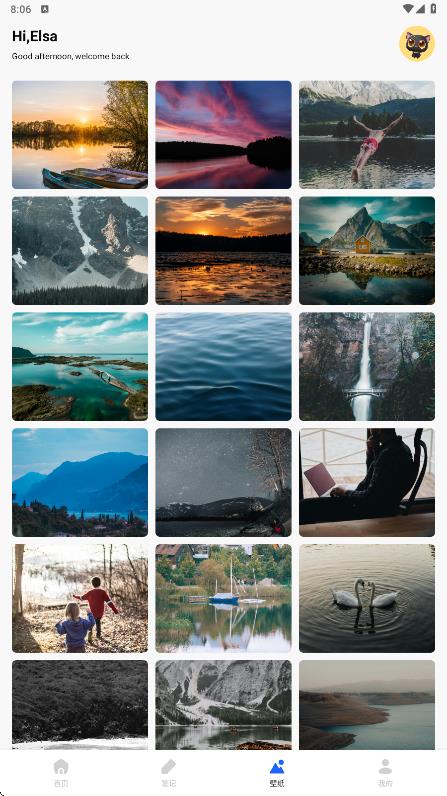Switch to the home tab with house icon
The width and height of the screenshot is (447, 796).
click(x=61, y=772)
